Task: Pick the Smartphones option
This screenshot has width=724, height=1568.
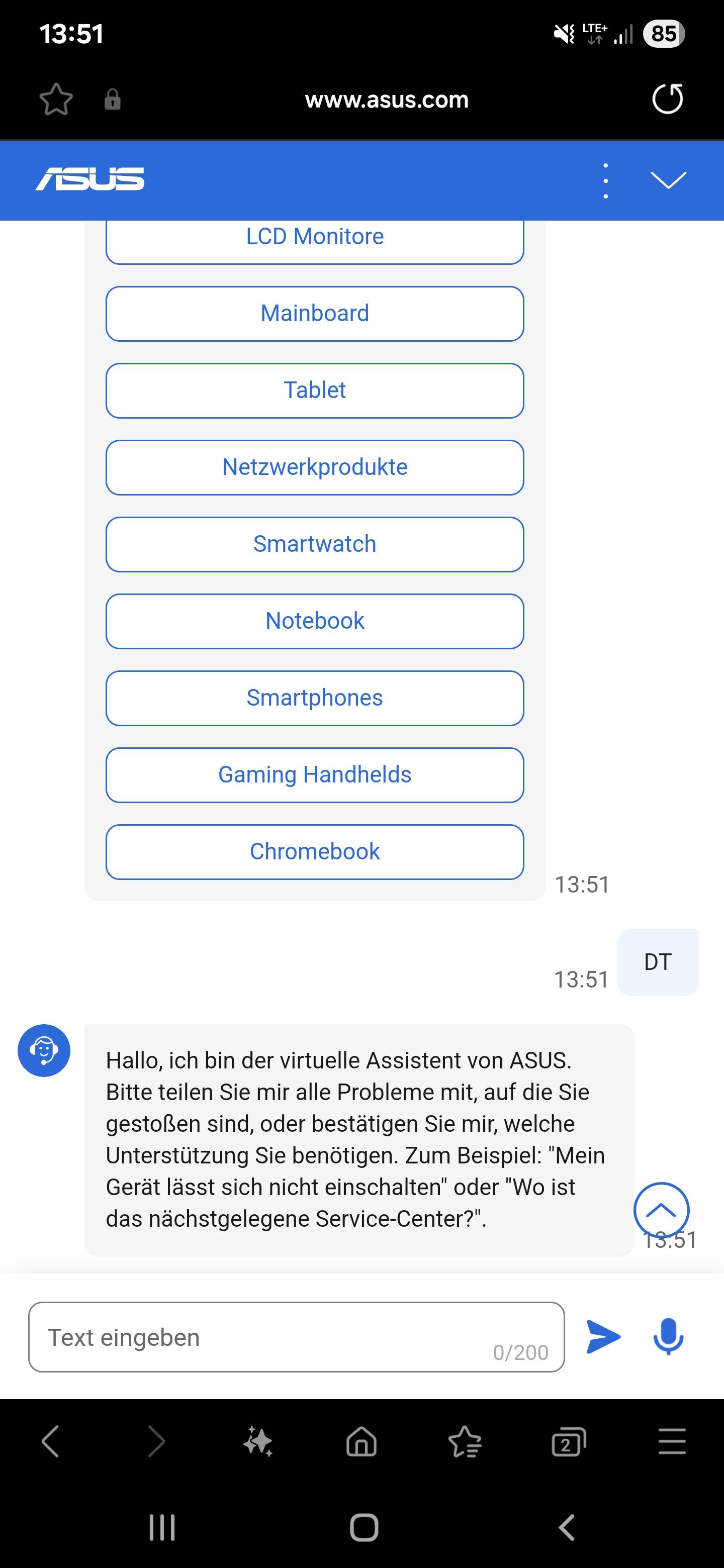Action: pyautogui.click(x=315, y=698)
